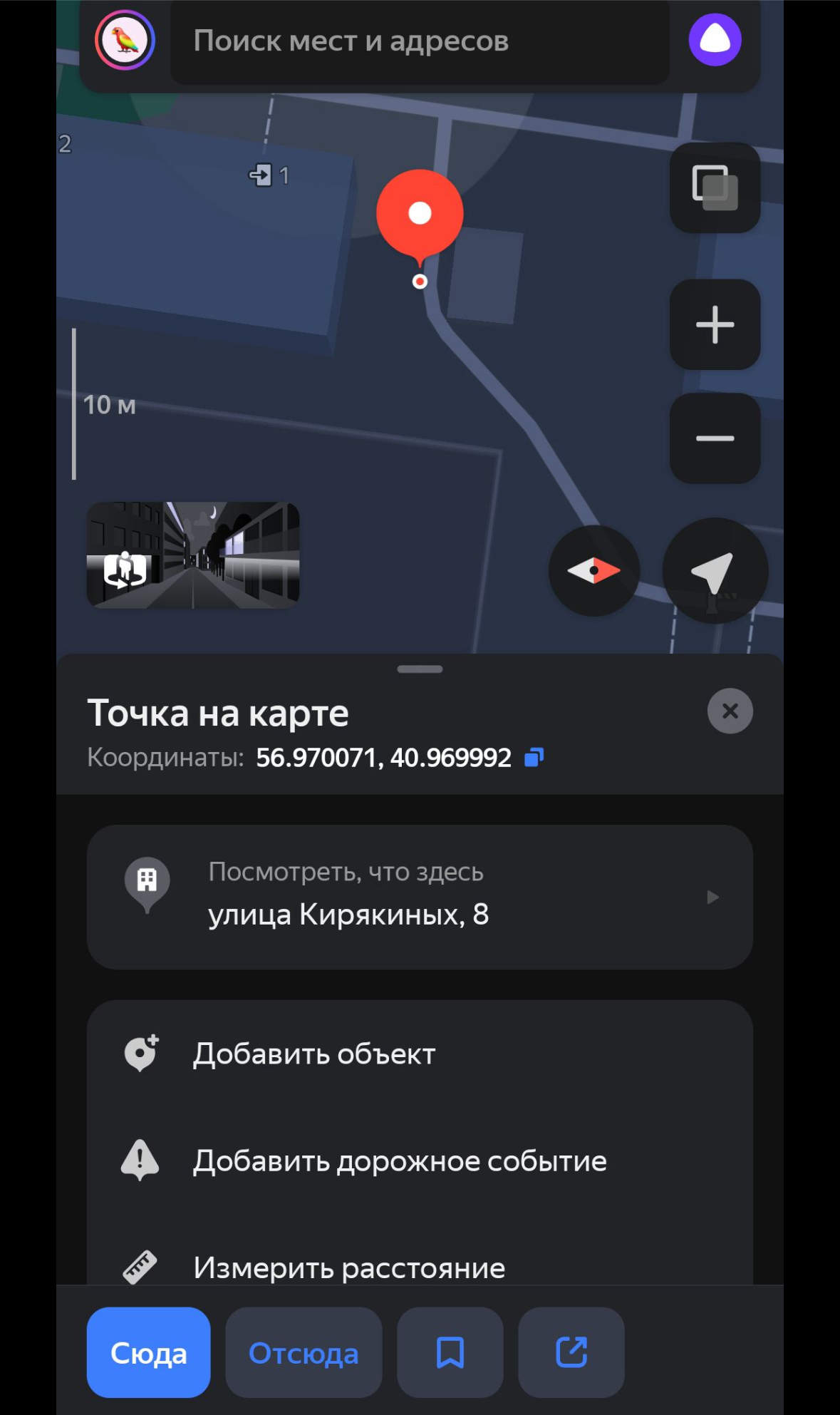Image resolution: width=840 pixels, height=1415 pixels.
Task: Select Добавить объект
Action: point(420,1054)
